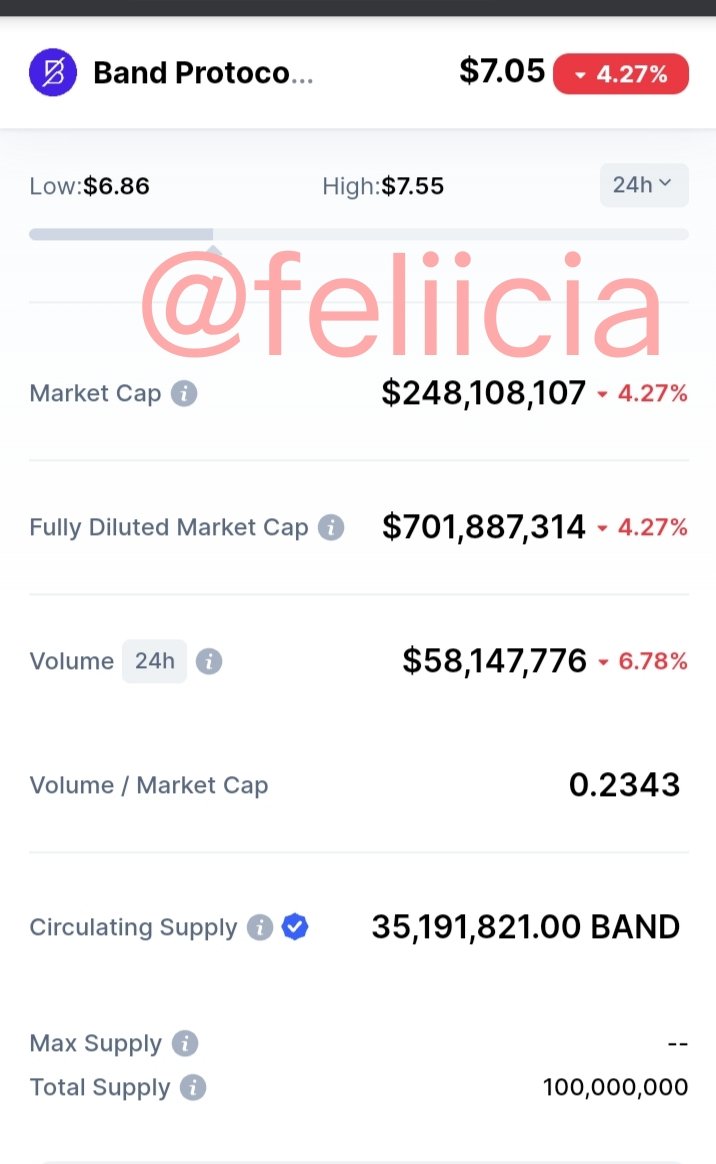Show Fully Diluted Market Cap info
Image resolution: width=716 pixels, height=1164 pixels.
[331, 527]
